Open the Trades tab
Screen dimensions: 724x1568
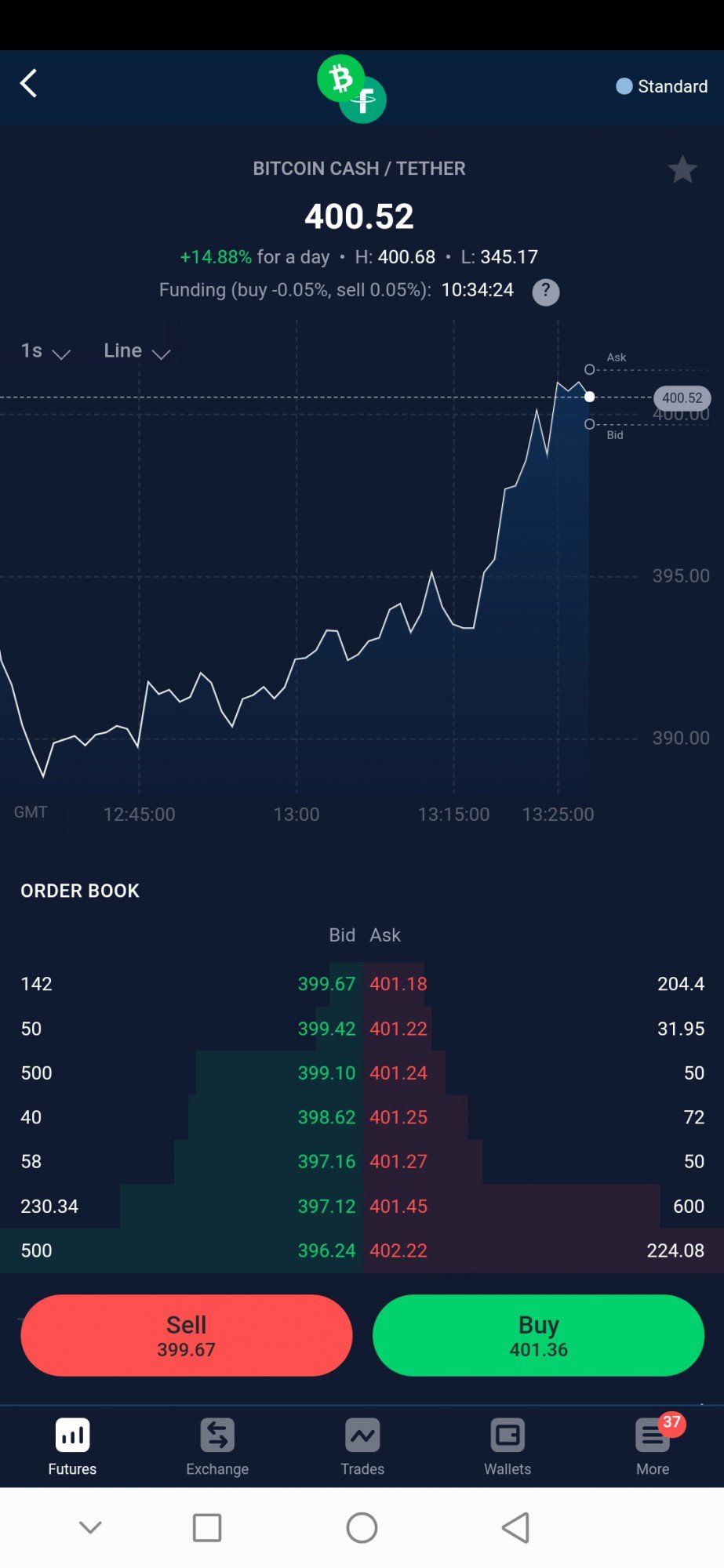[x=362, y=1447]
